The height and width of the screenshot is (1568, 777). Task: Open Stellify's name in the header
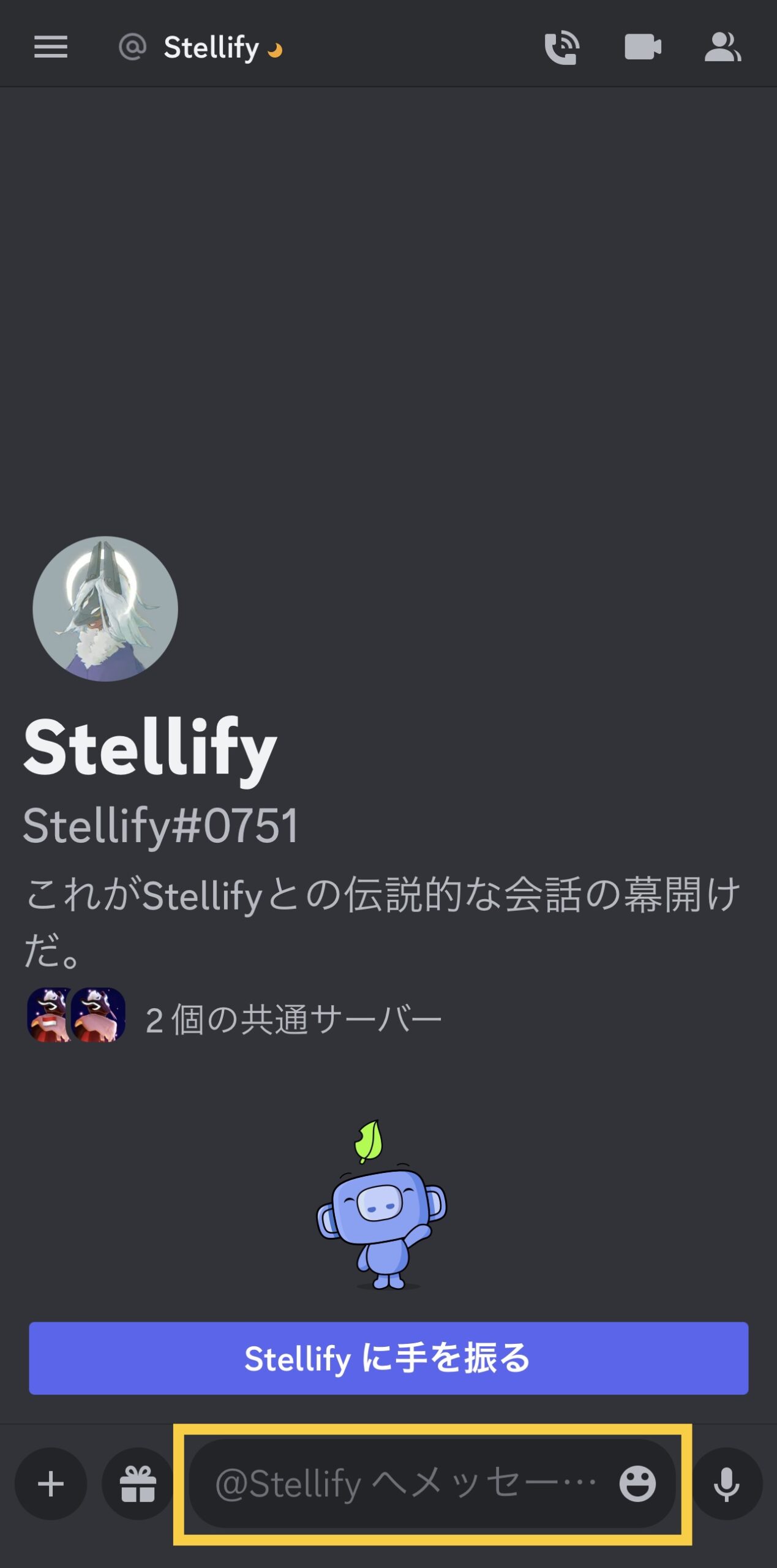point(211,48)
